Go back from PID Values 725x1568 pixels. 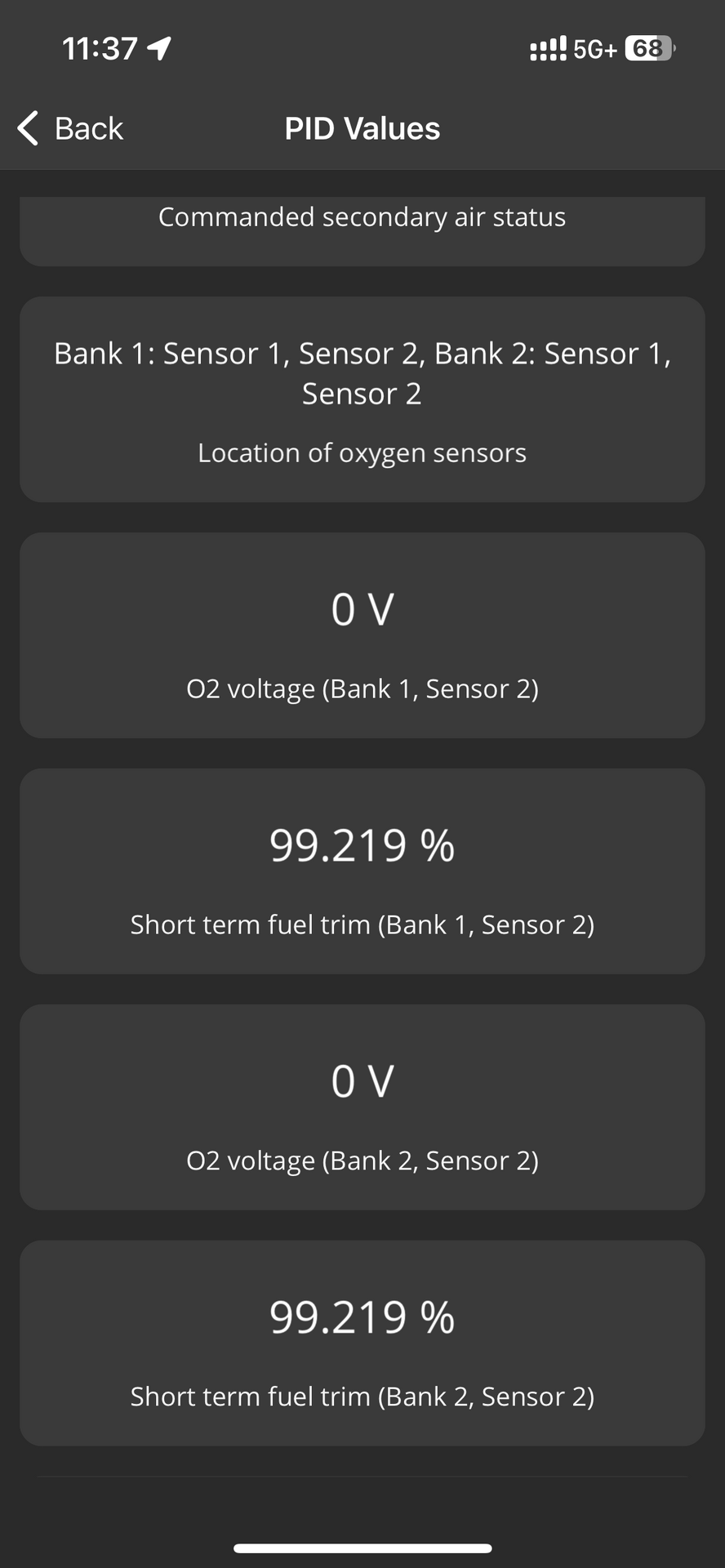coord(70,128)
